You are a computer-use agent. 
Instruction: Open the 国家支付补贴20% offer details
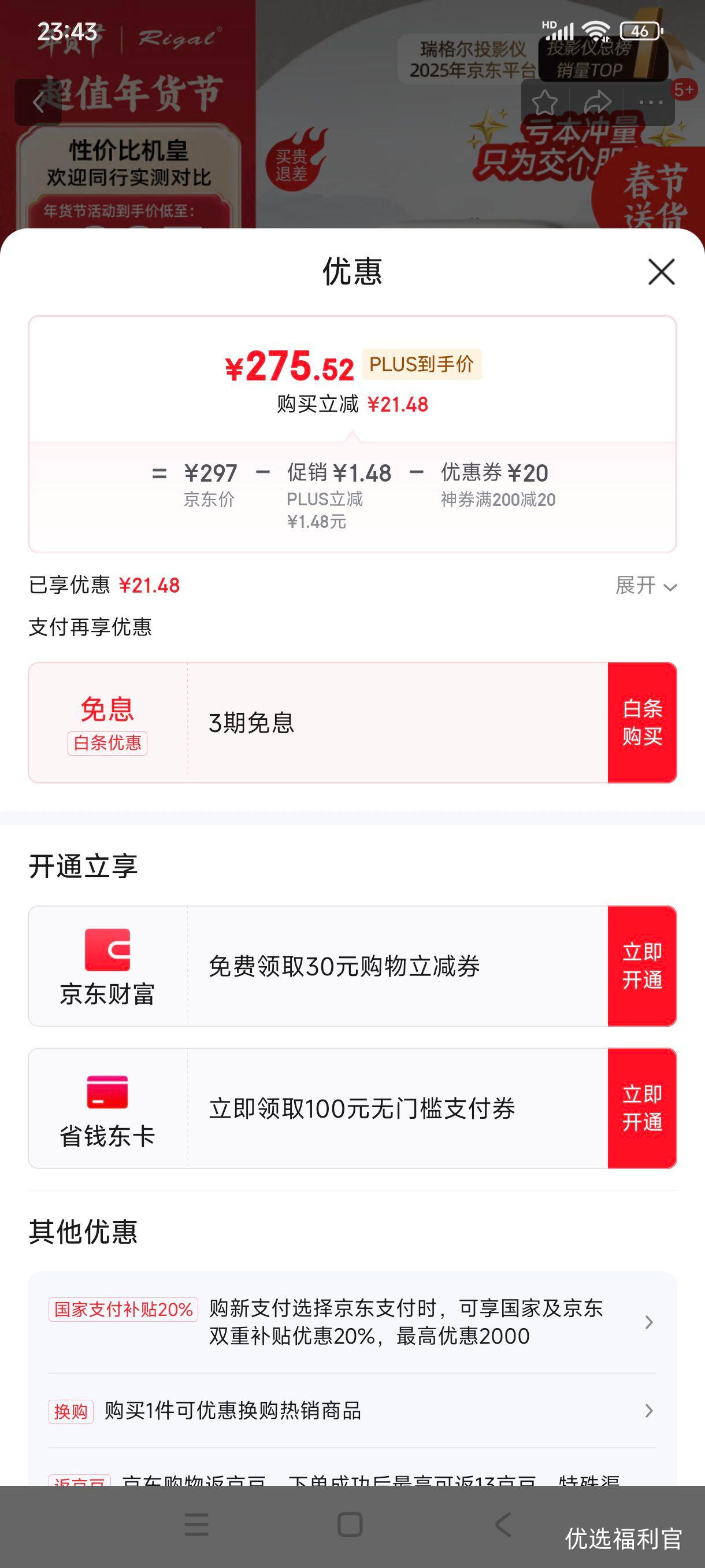tap(352, 1322)
